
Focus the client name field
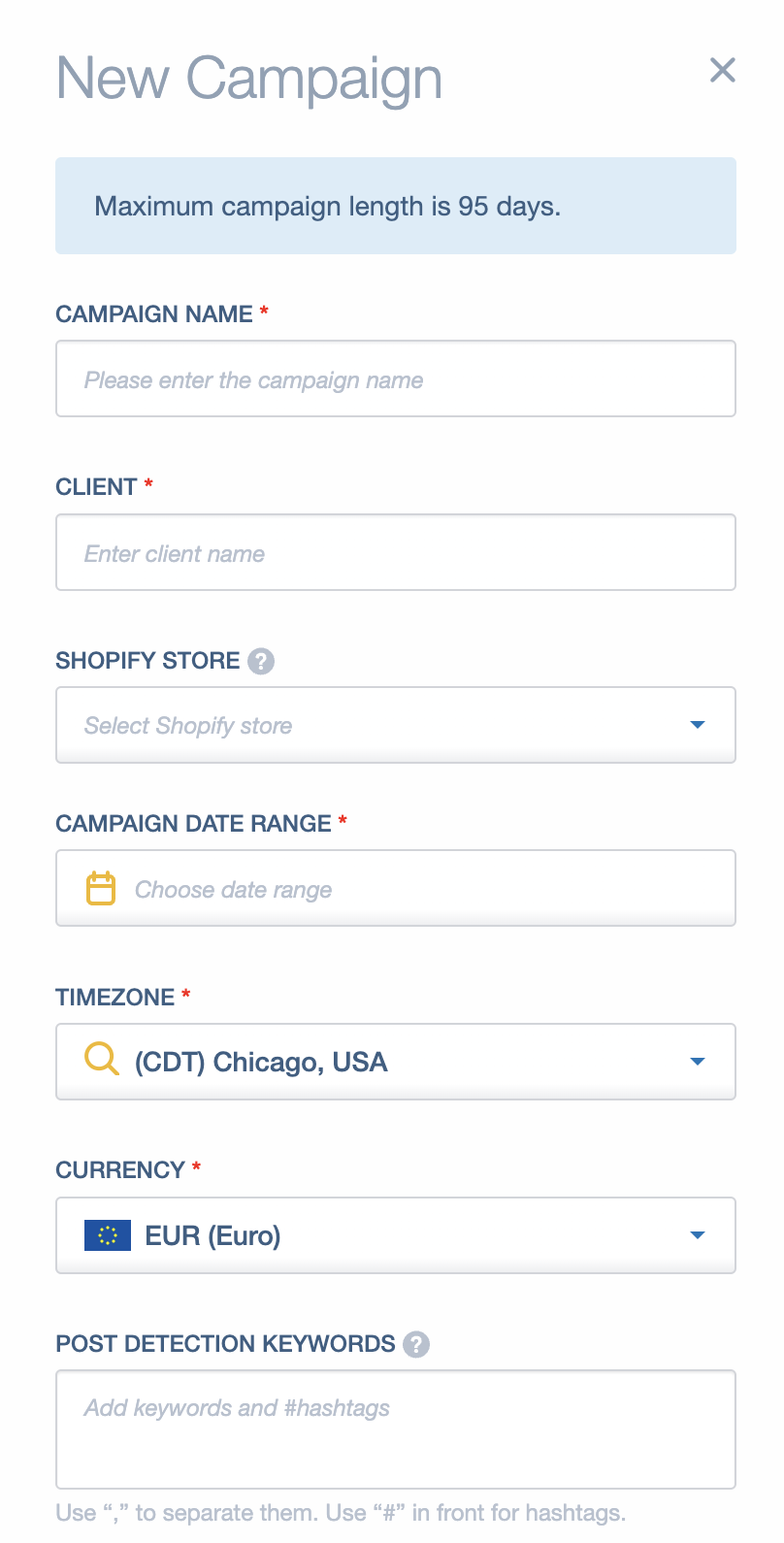[396, 552]
